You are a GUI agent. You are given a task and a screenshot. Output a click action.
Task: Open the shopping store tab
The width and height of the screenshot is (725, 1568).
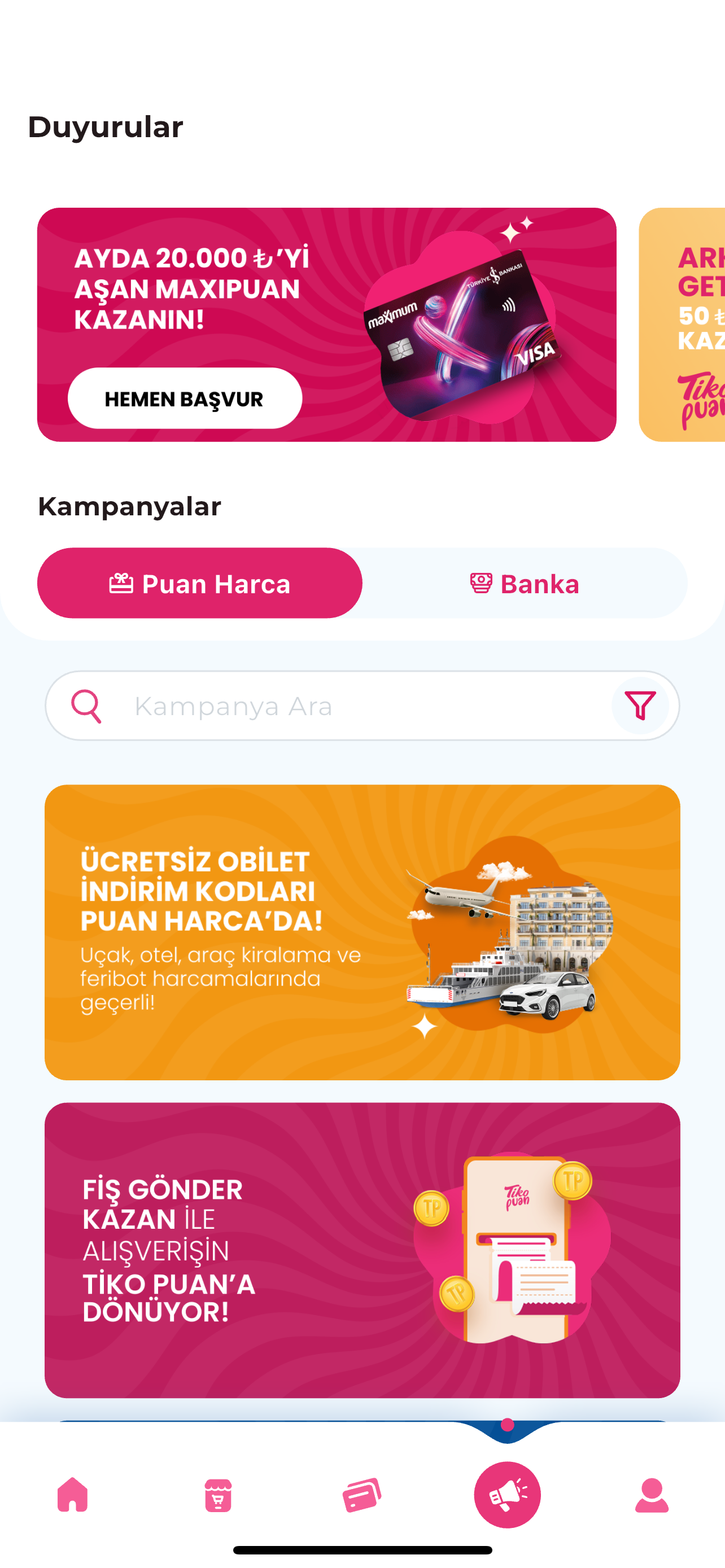[x=218, y=1495]
